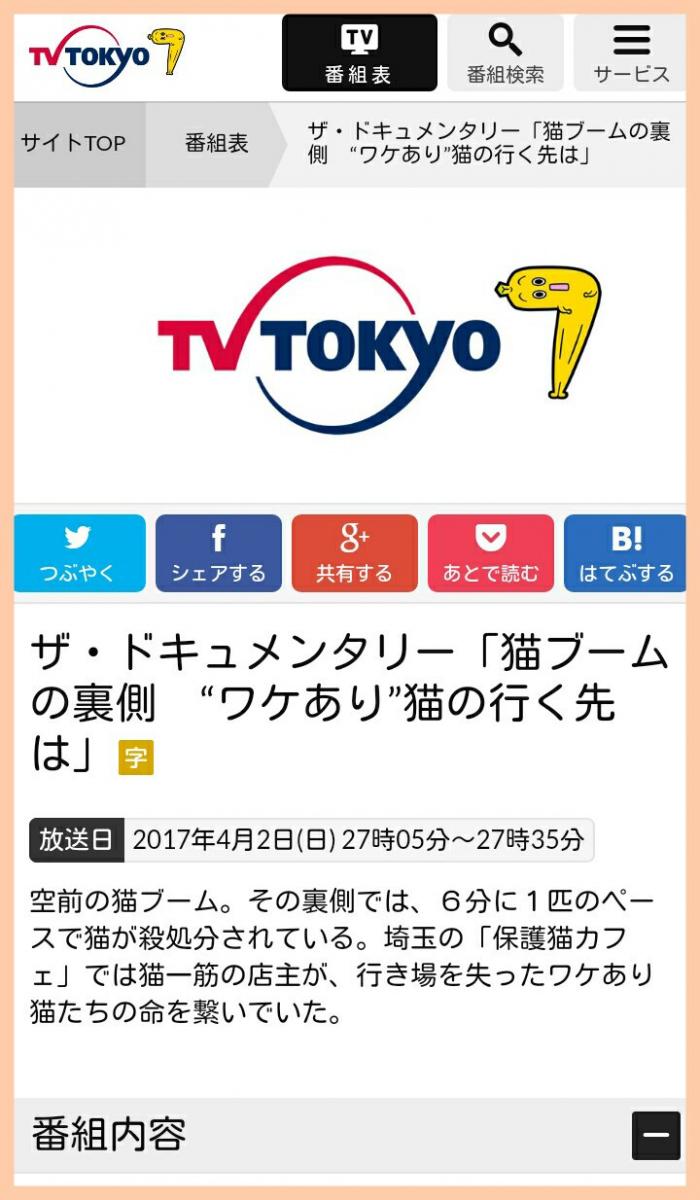Open 番組検索 program search
Image resolution: width=700 pixels, height=1200 pixels.
505,53
